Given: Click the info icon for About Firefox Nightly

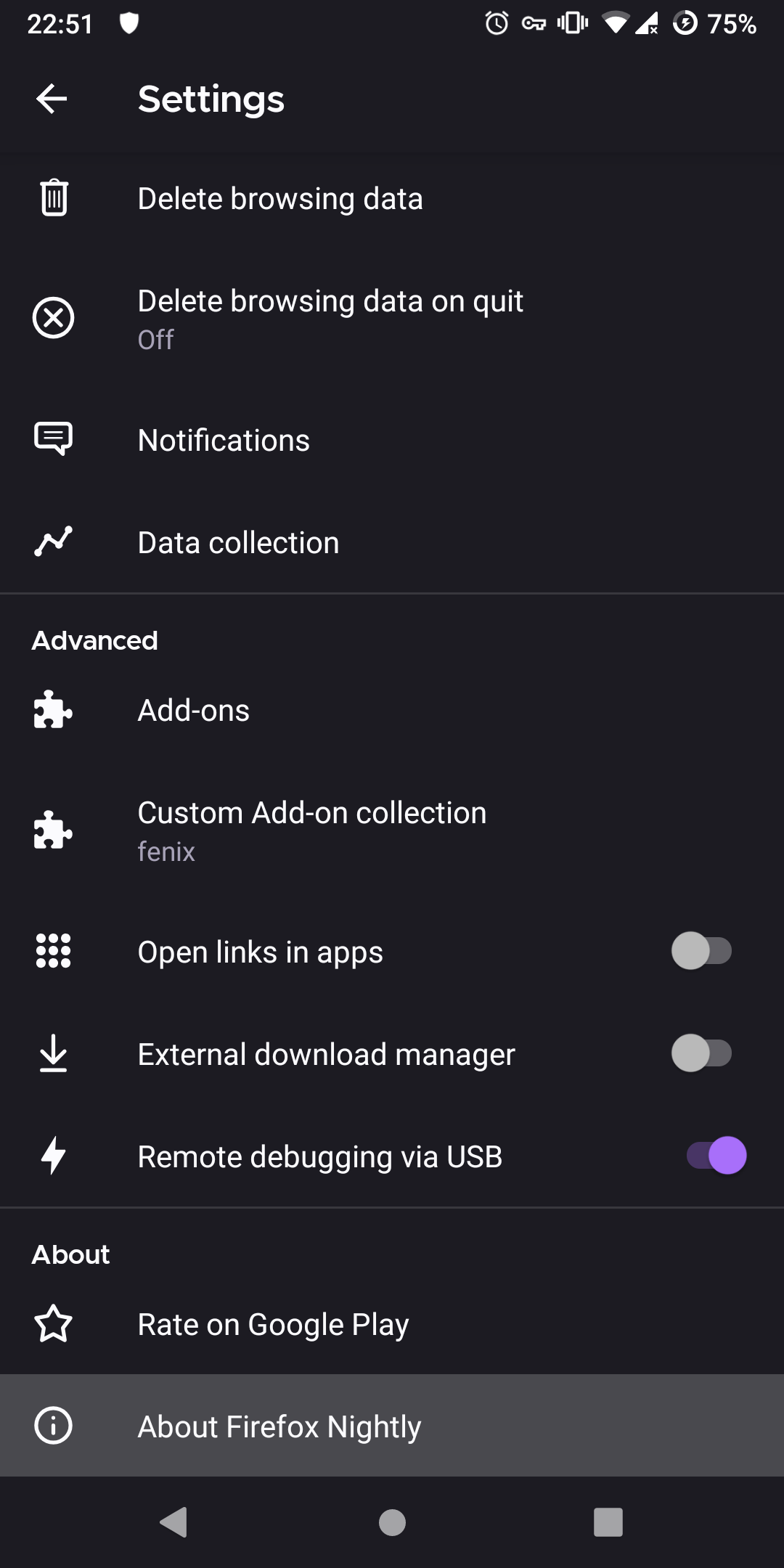Looking at the screenshot, I should pos(52,1425).
